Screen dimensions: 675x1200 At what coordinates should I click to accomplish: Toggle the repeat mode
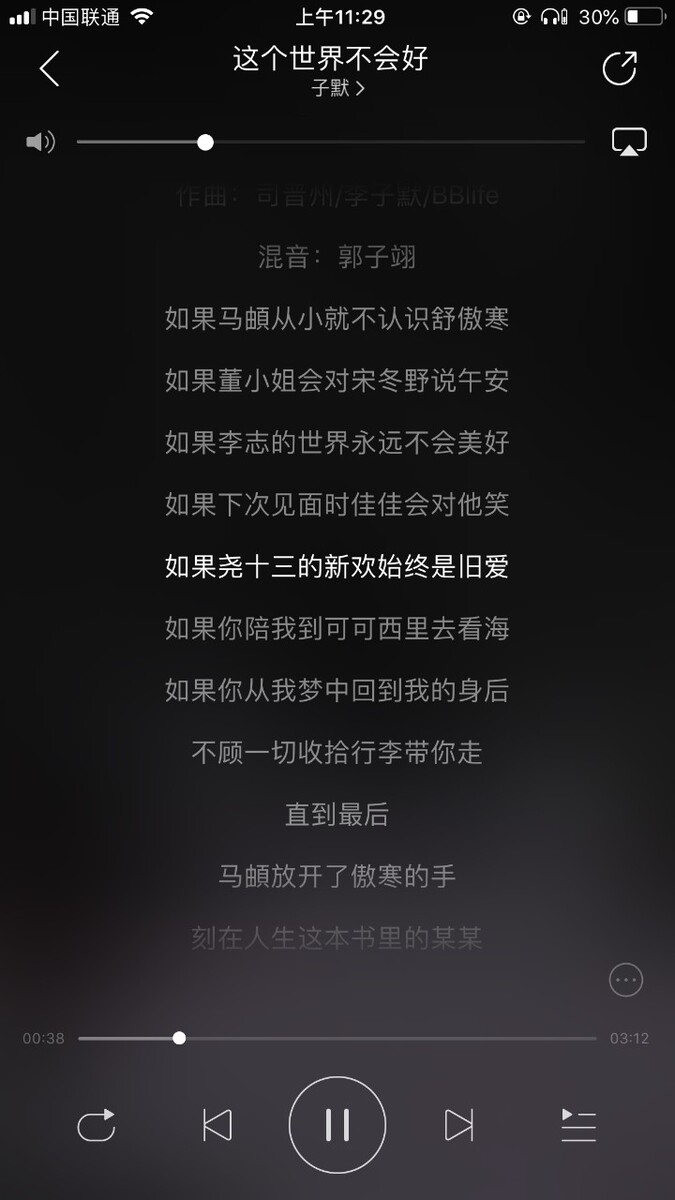click(x=97, y=1125)
